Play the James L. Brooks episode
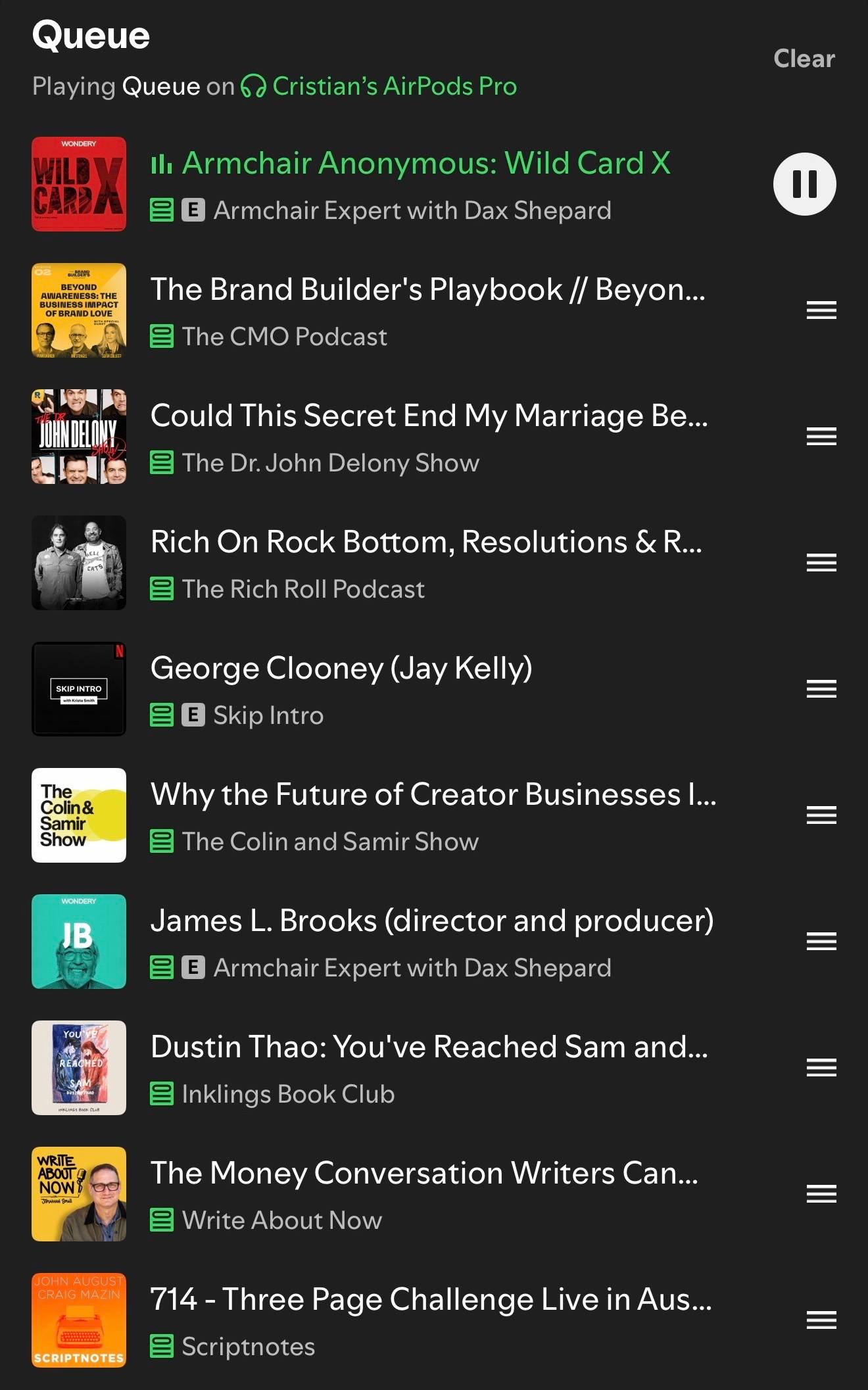The width and height of the screenshot is (868, 1390). [x=432, y=921]
